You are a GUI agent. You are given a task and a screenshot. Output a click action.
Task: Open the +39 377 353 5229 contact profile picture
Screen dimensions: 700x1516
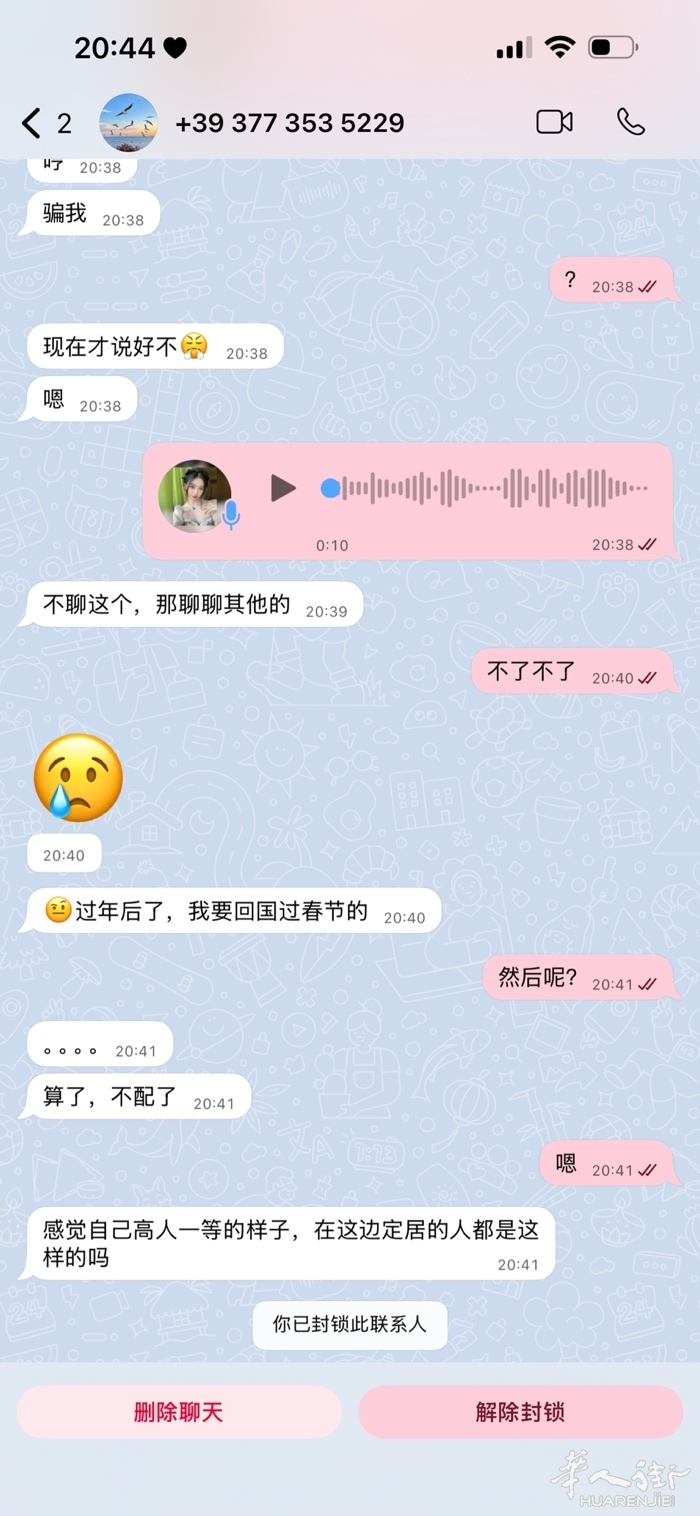click(x=128, y=123)
